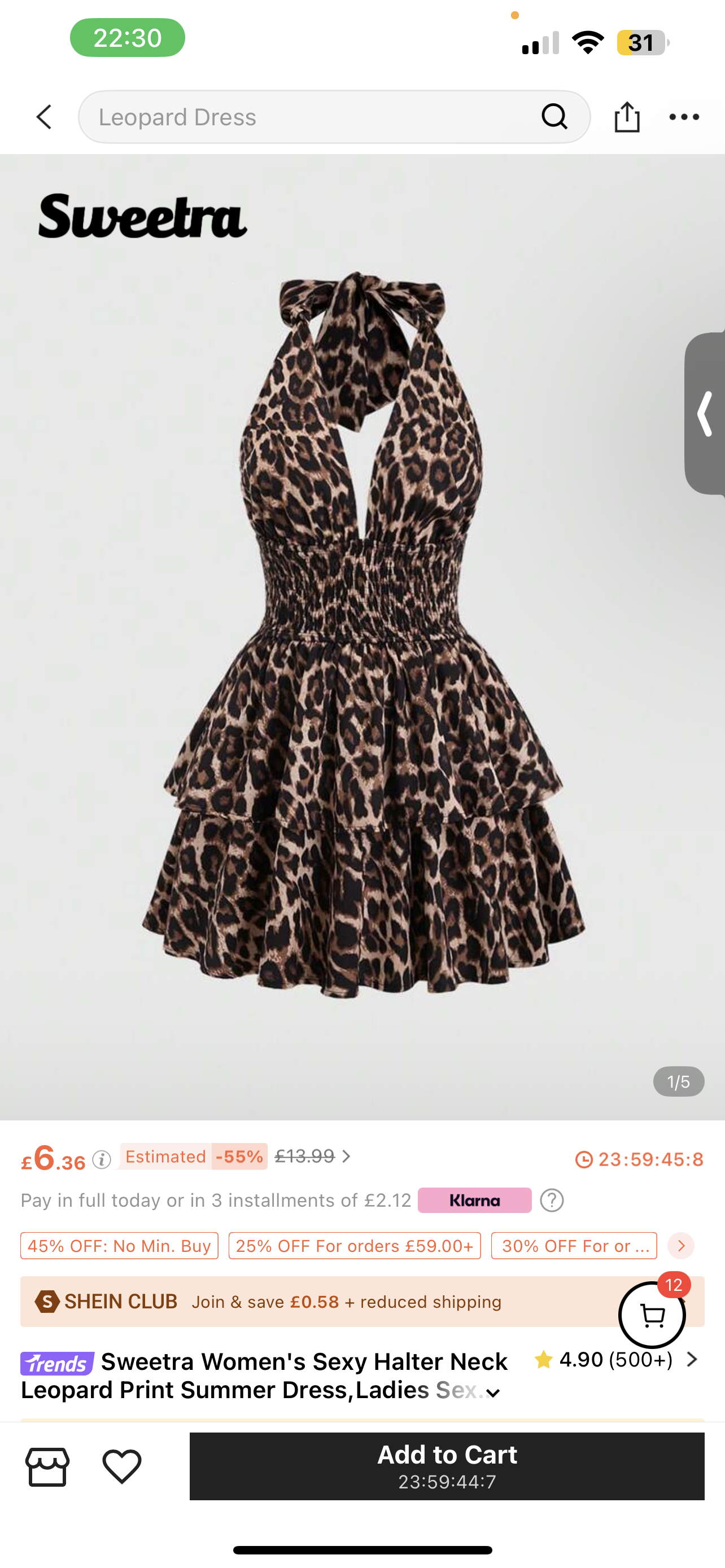Viewport: 725px width, 1568px height.
Task: Open estimated price details beside £13.99
Action: tap(346, 1156)
